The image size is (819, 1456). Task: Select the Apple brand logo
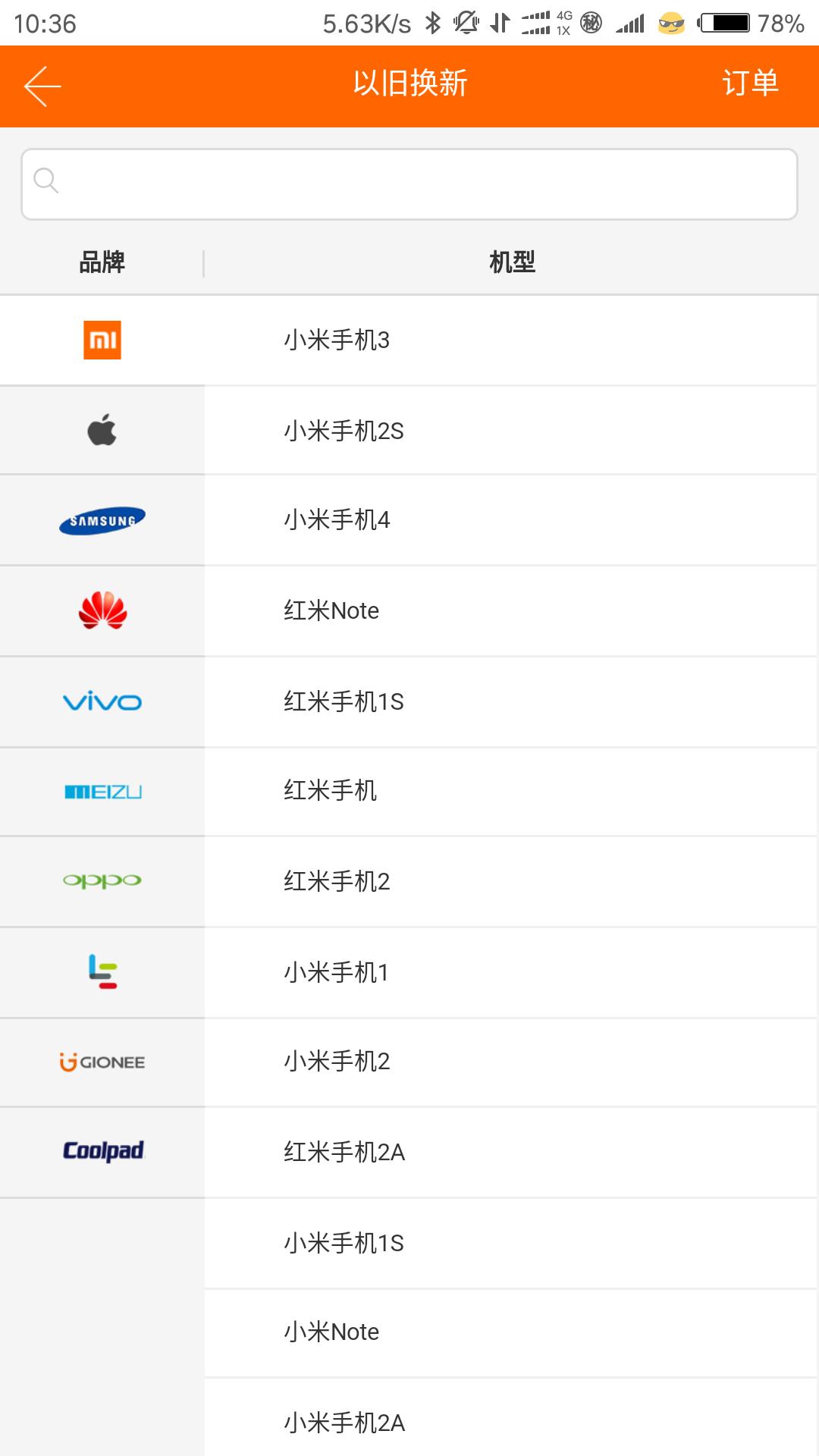point(102,429)
